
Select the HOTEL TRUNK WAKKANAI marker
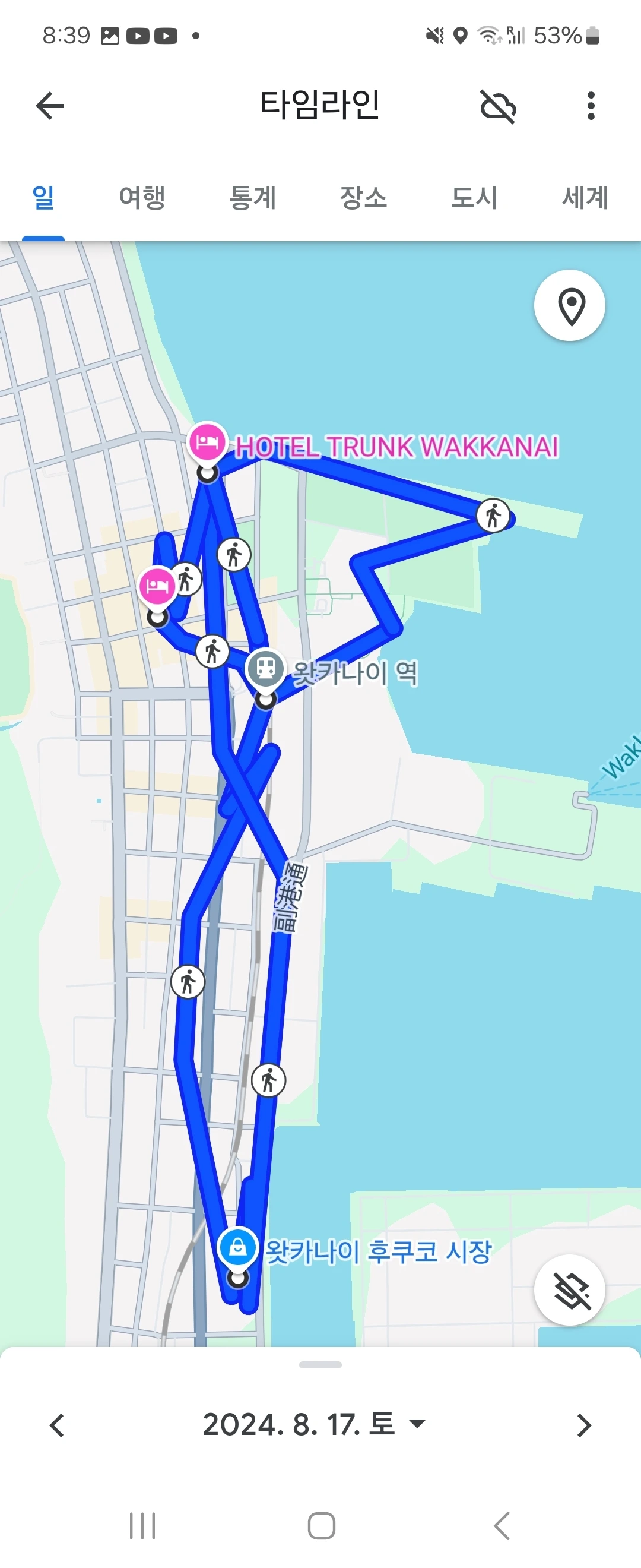[207, 443]
